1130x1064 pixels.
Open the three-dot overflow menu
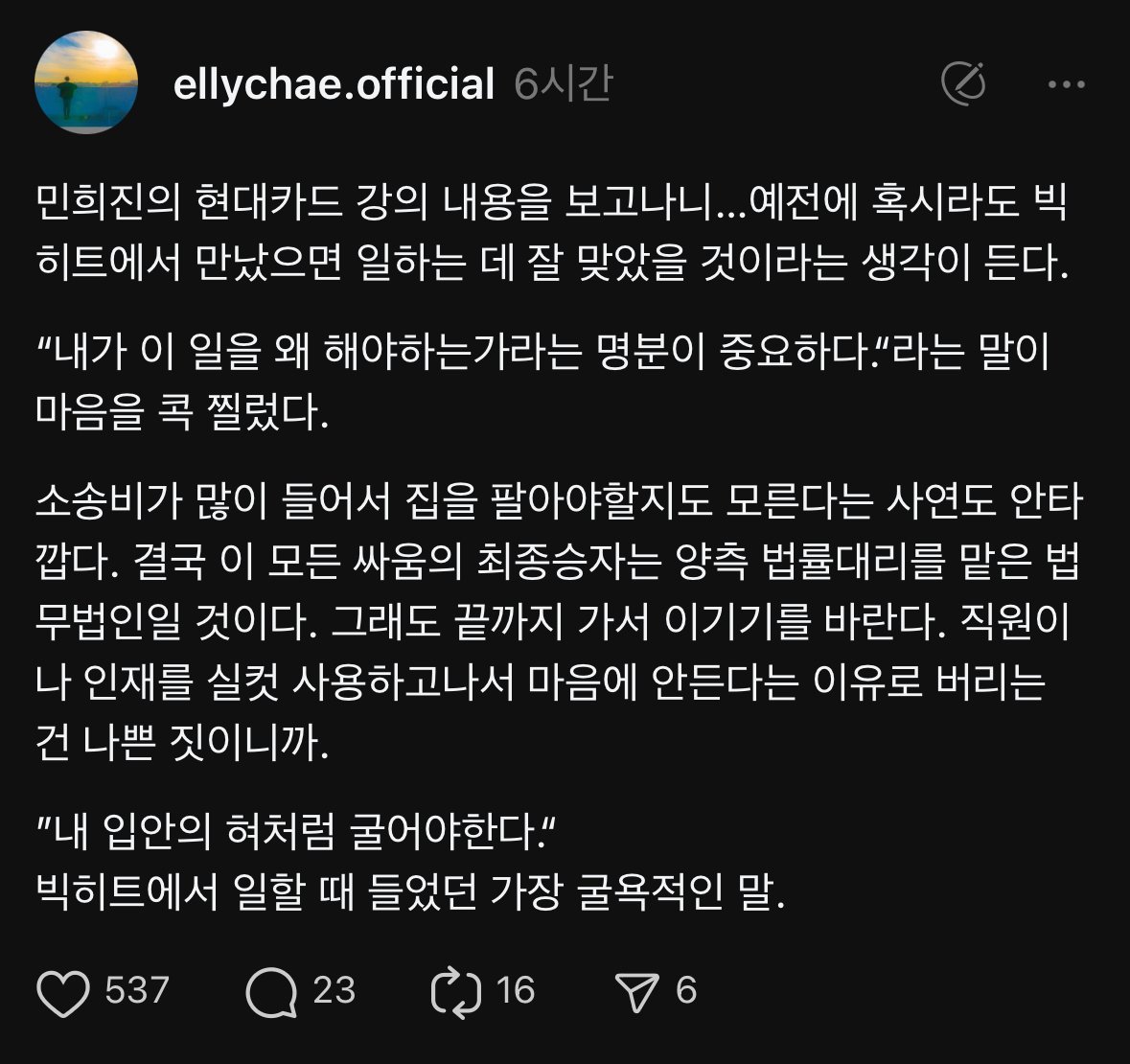[x=1066, y=84]
